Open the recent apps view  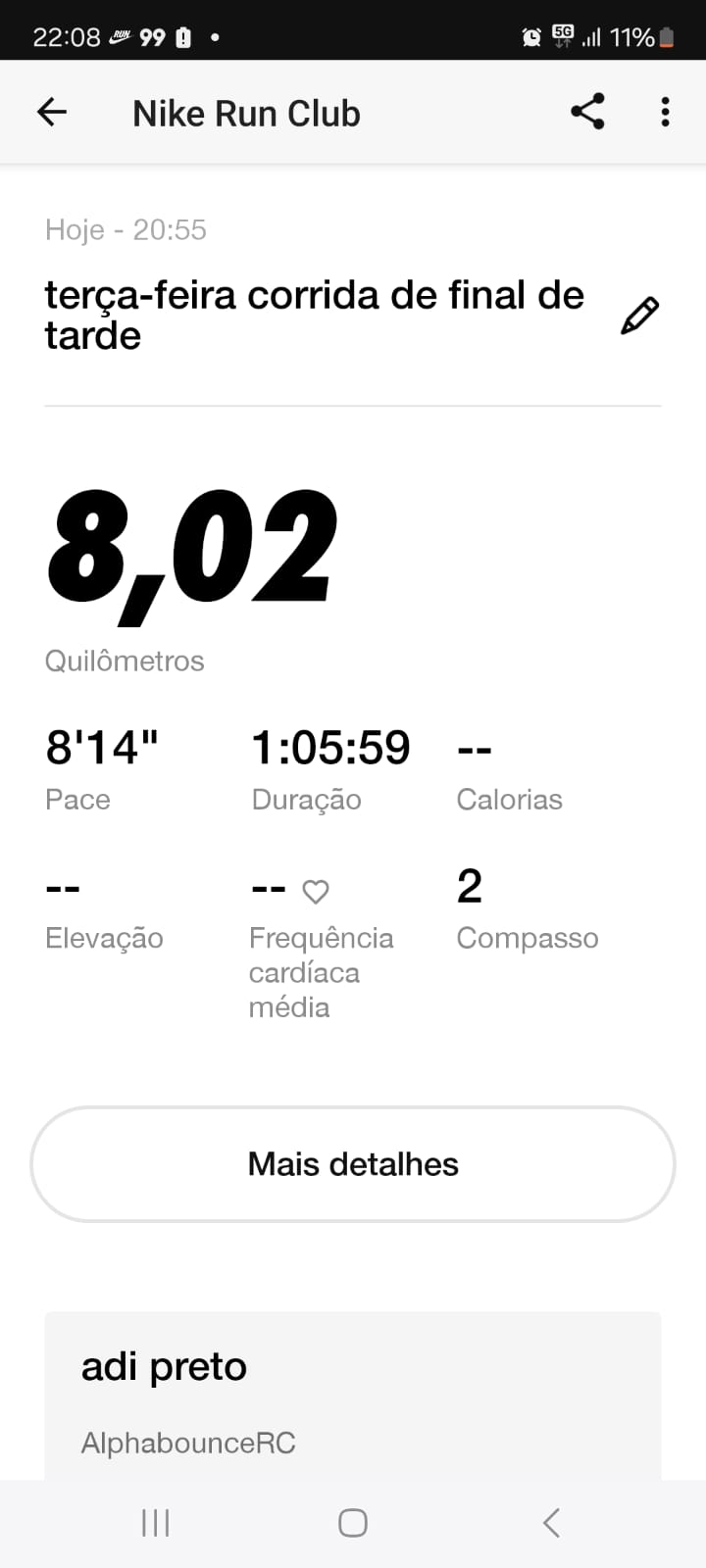click(156, 1523)
